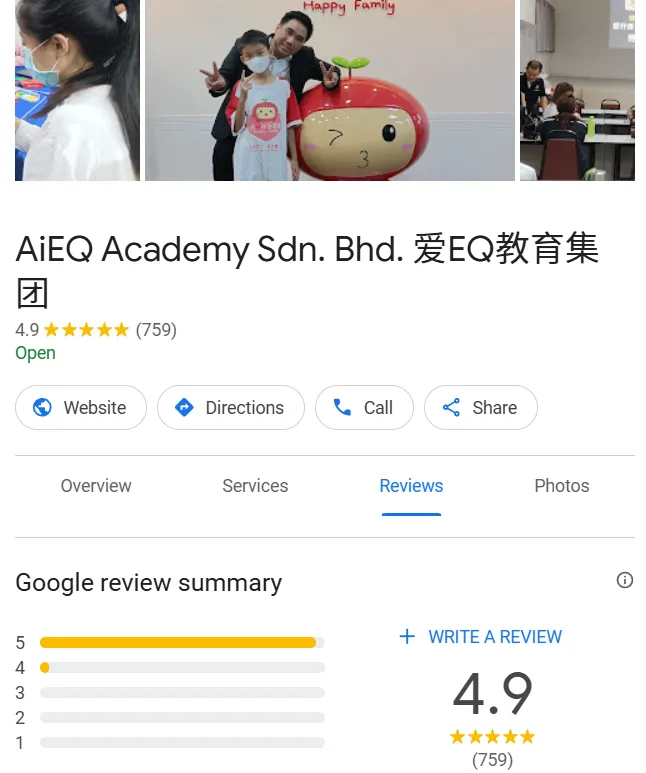
Task: Filter reviews by the 4-star bar
Action: point(182,667)
